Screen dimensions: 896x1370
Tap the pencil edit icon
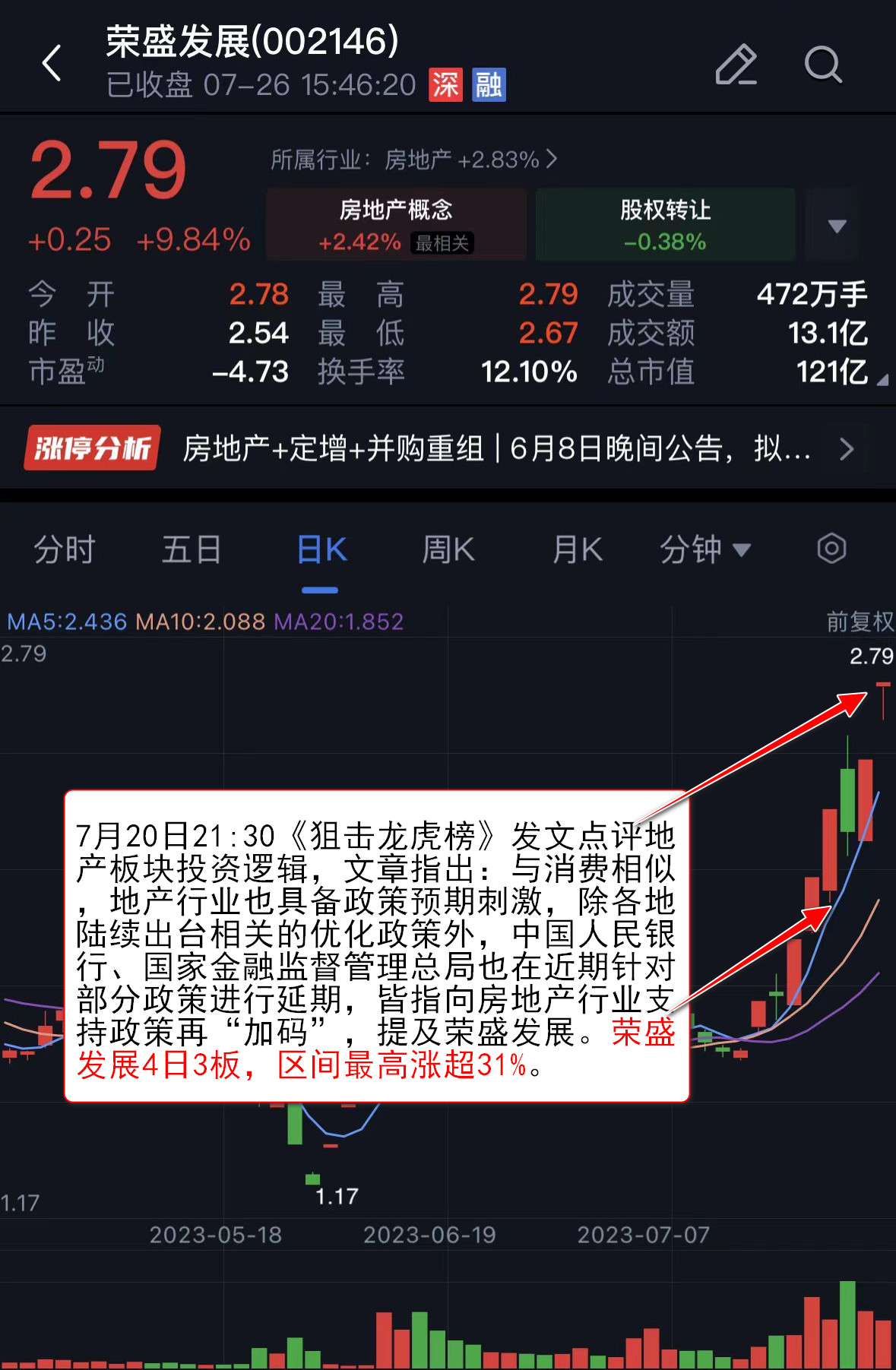pyautogui.click(x=736, y=65)
